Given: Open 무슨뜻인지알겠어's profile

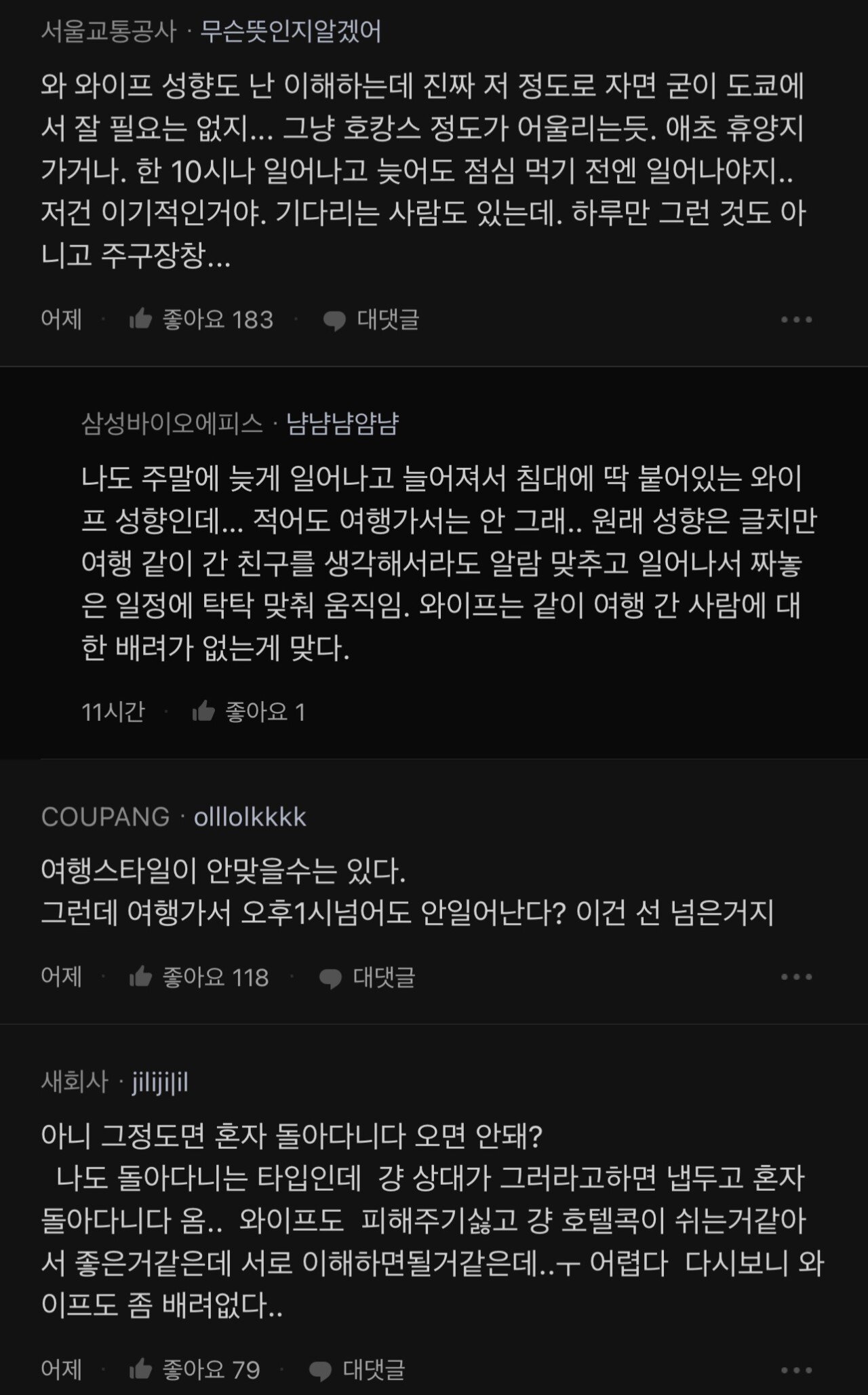Looking at the screenshot, I should tap(291, 32).
